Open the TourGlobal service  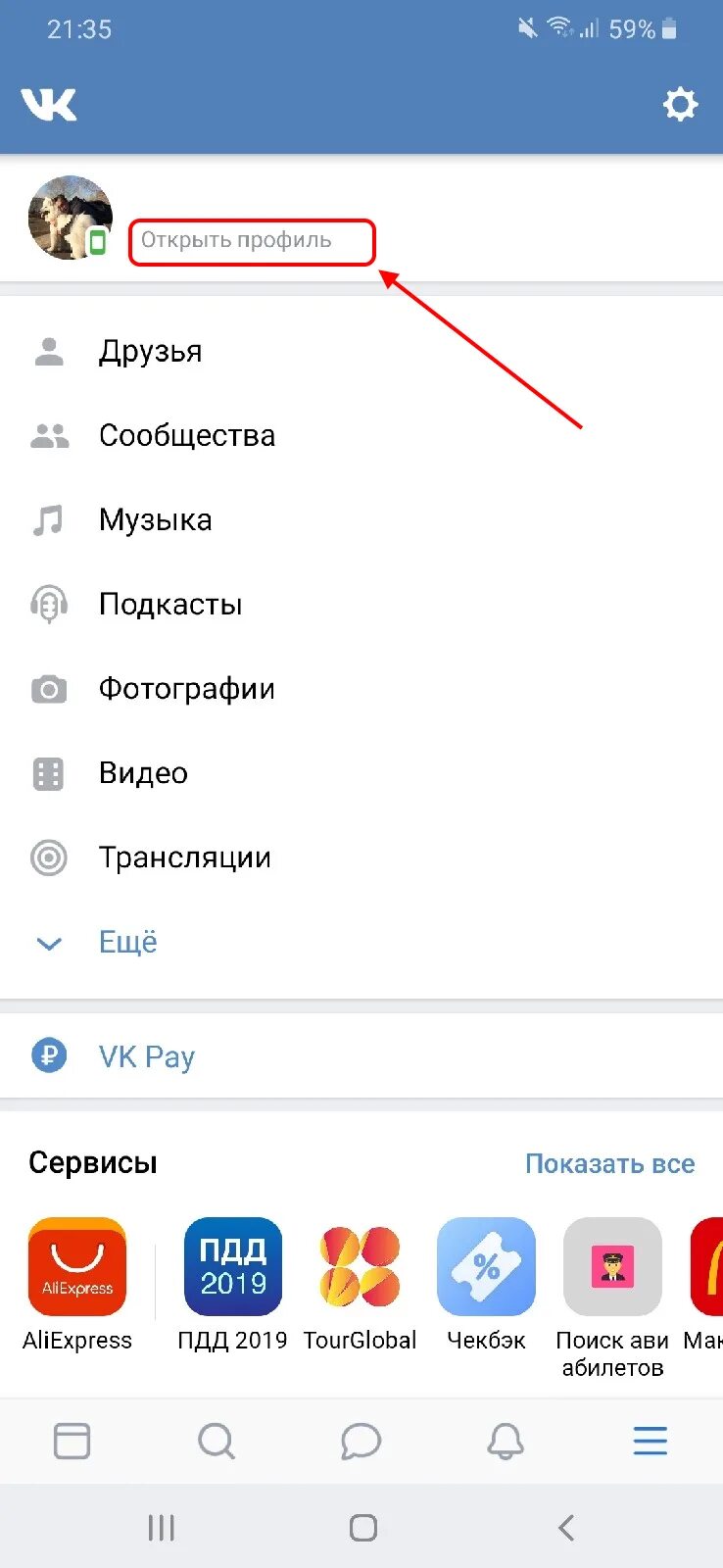[360, 1267]
